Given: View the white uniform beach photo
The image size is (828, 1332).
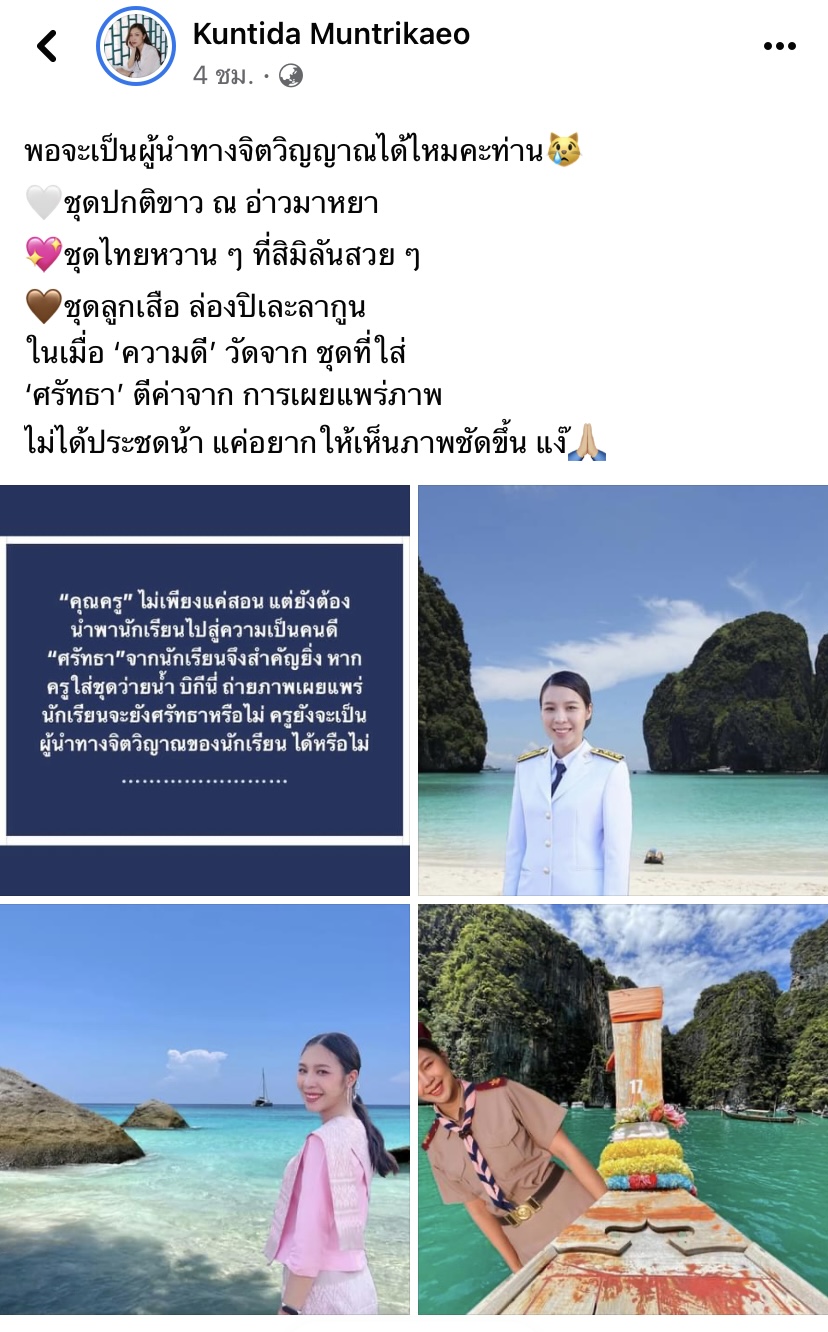Looking at the screenshot, I should pyautogui.click(x=622, y=690).
